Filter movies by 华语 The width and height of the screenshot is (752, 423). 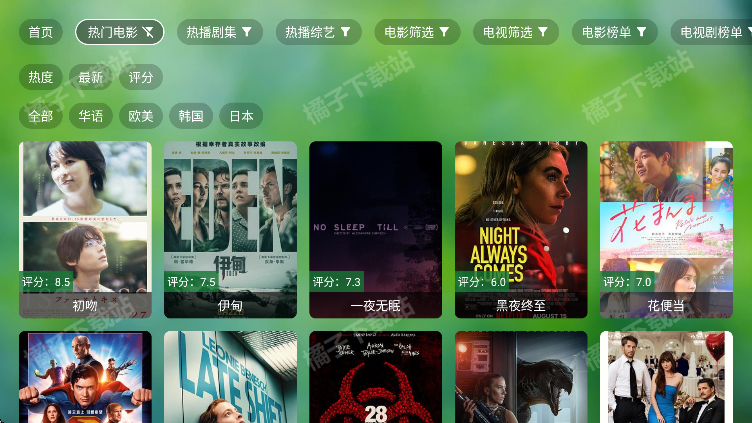pyautogui.click(x=91, y=116)
